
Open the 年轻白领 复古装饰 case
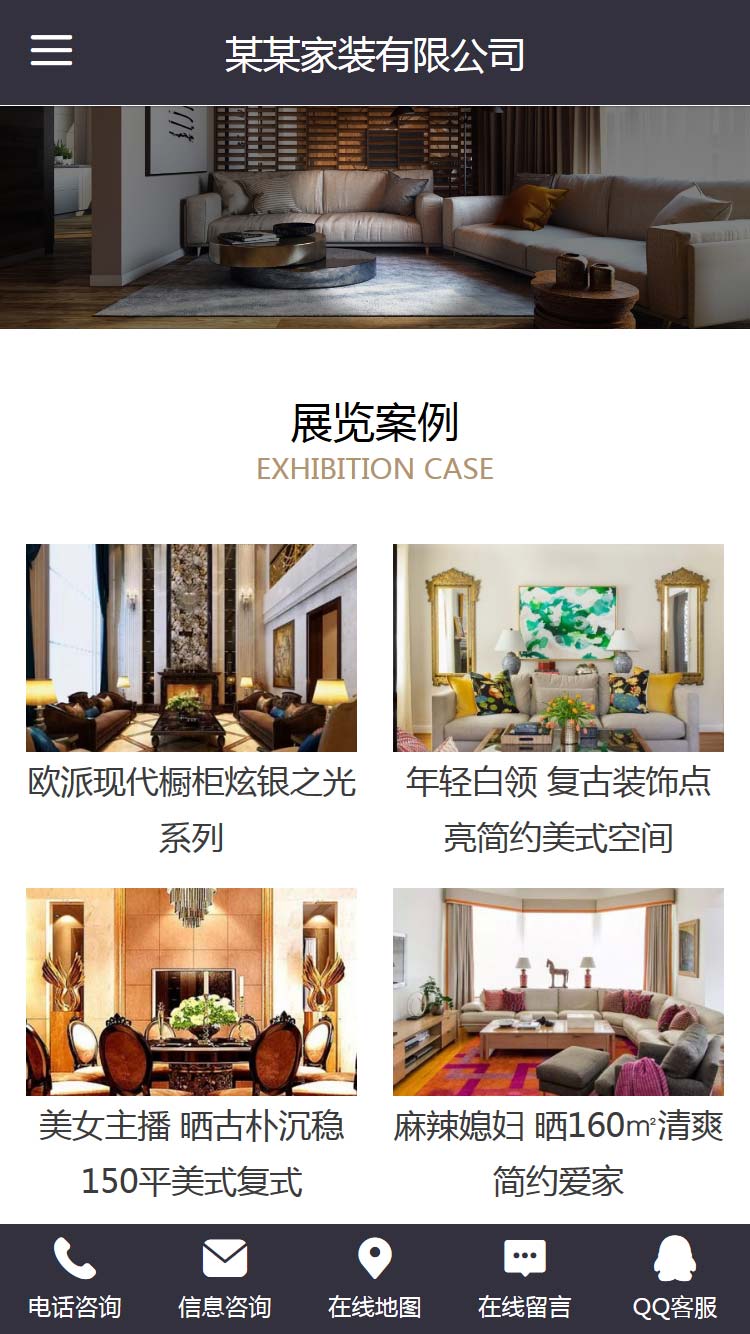click(558, 648)
